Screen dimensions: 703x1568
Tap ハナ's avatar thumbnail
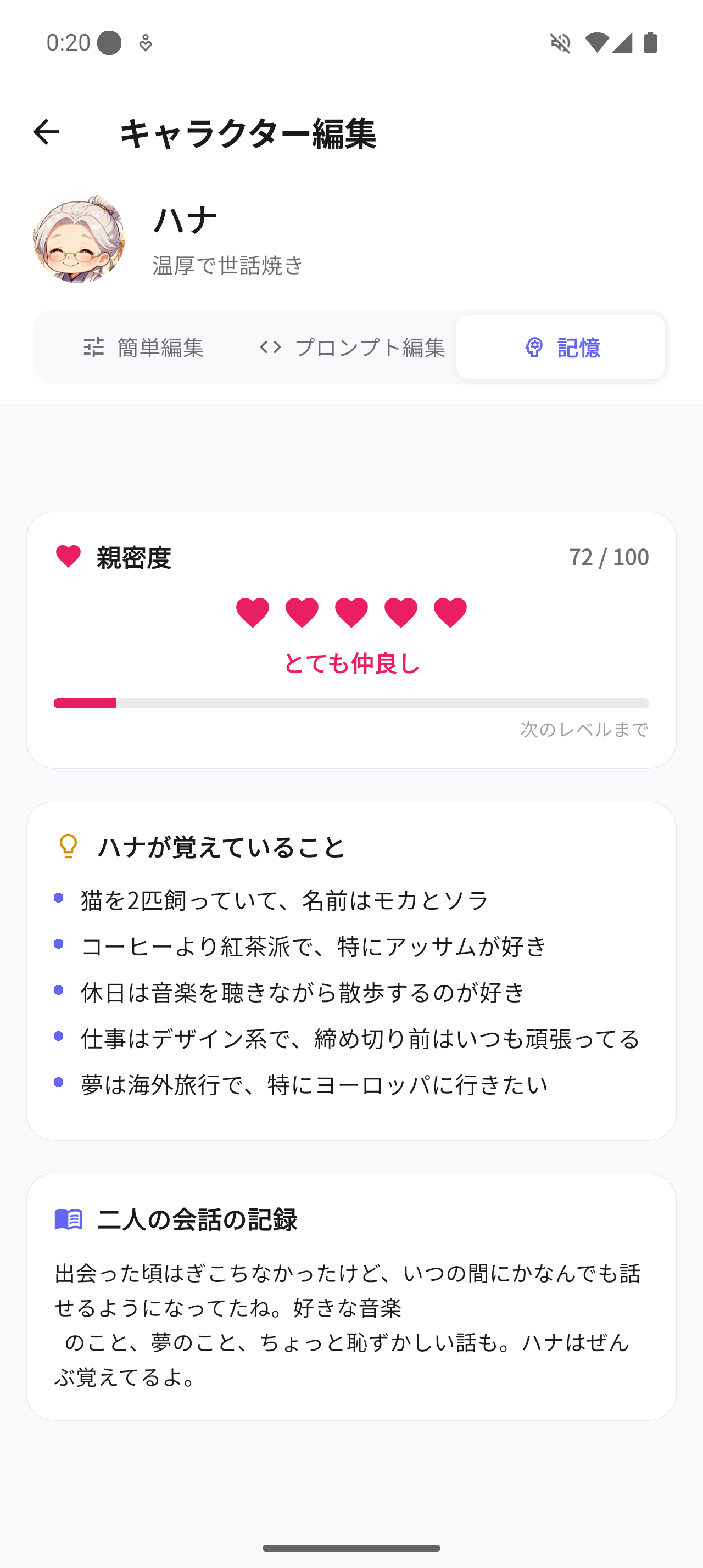coord(78,240)
